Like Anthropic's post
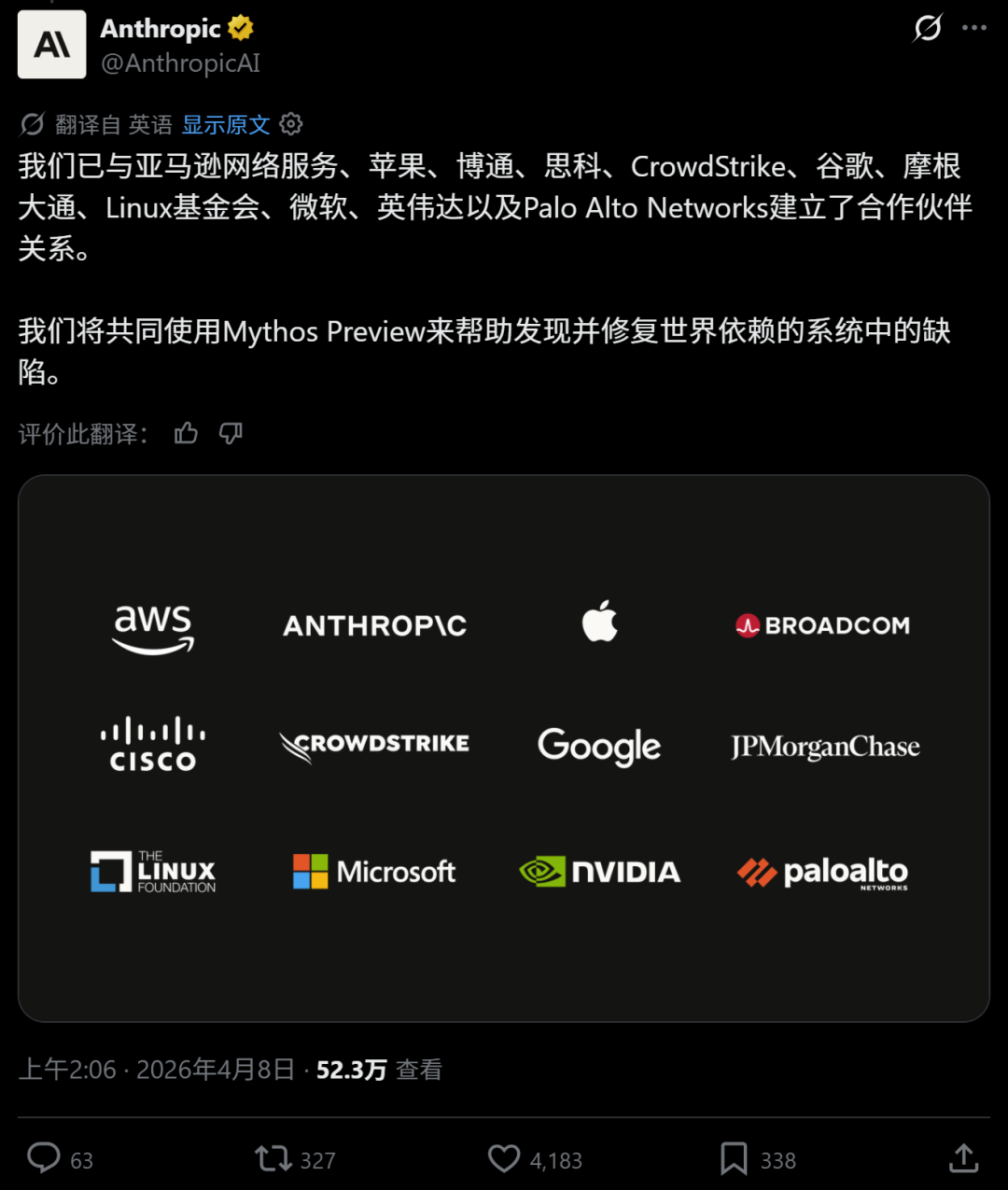 coord(504,1158)
